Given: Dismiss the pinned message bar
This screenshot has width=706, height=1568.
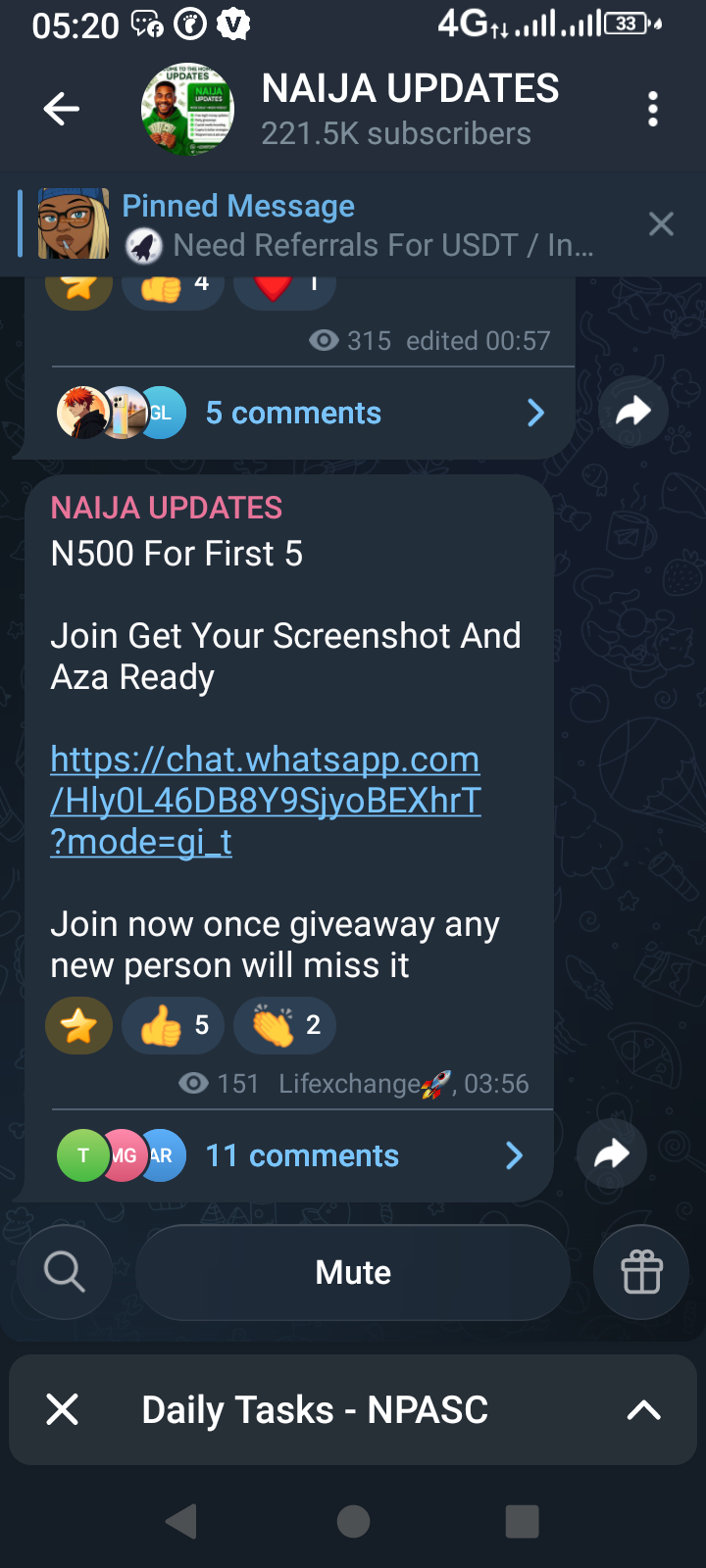Looking at the screenshot, I should 661,224.
